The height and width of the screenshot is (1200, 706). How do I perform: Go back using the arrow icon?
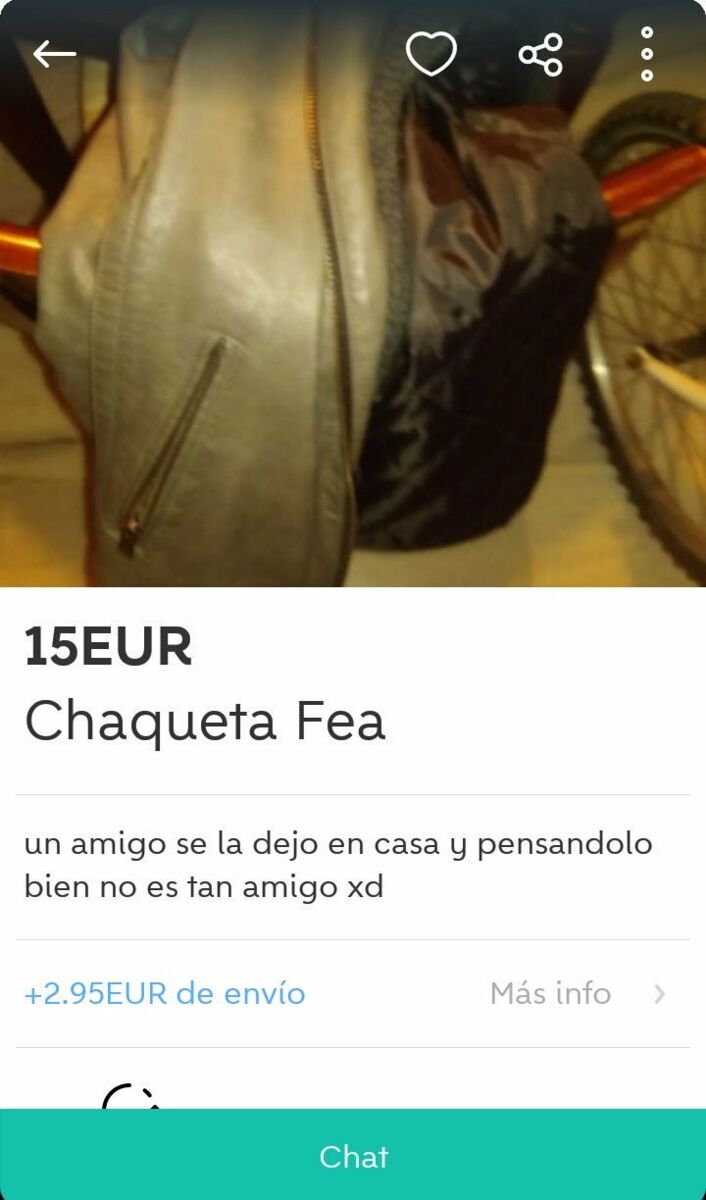pyautogui.click(x=54, y=54)
